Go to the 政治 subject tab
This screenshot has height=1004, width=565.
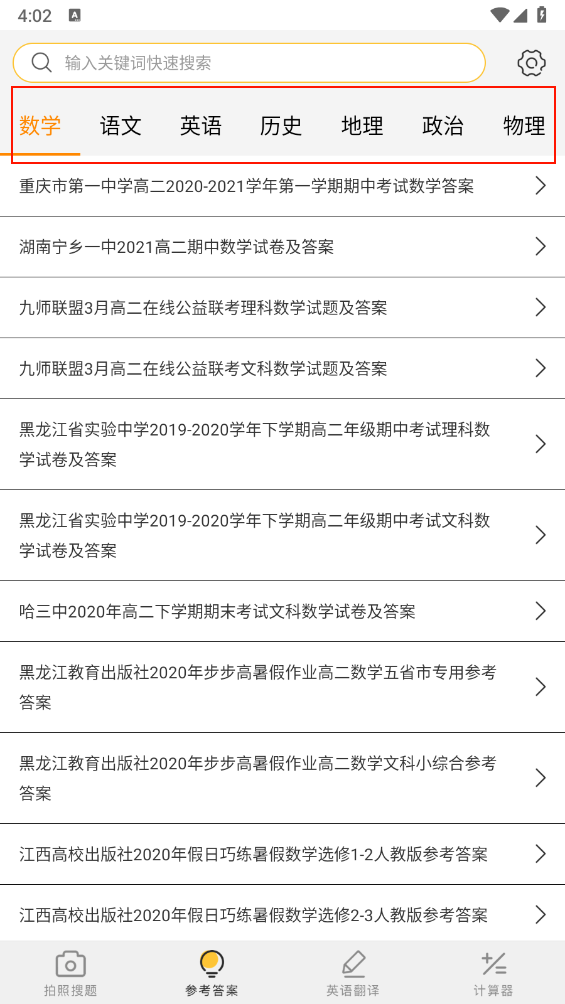pos(443,126)
